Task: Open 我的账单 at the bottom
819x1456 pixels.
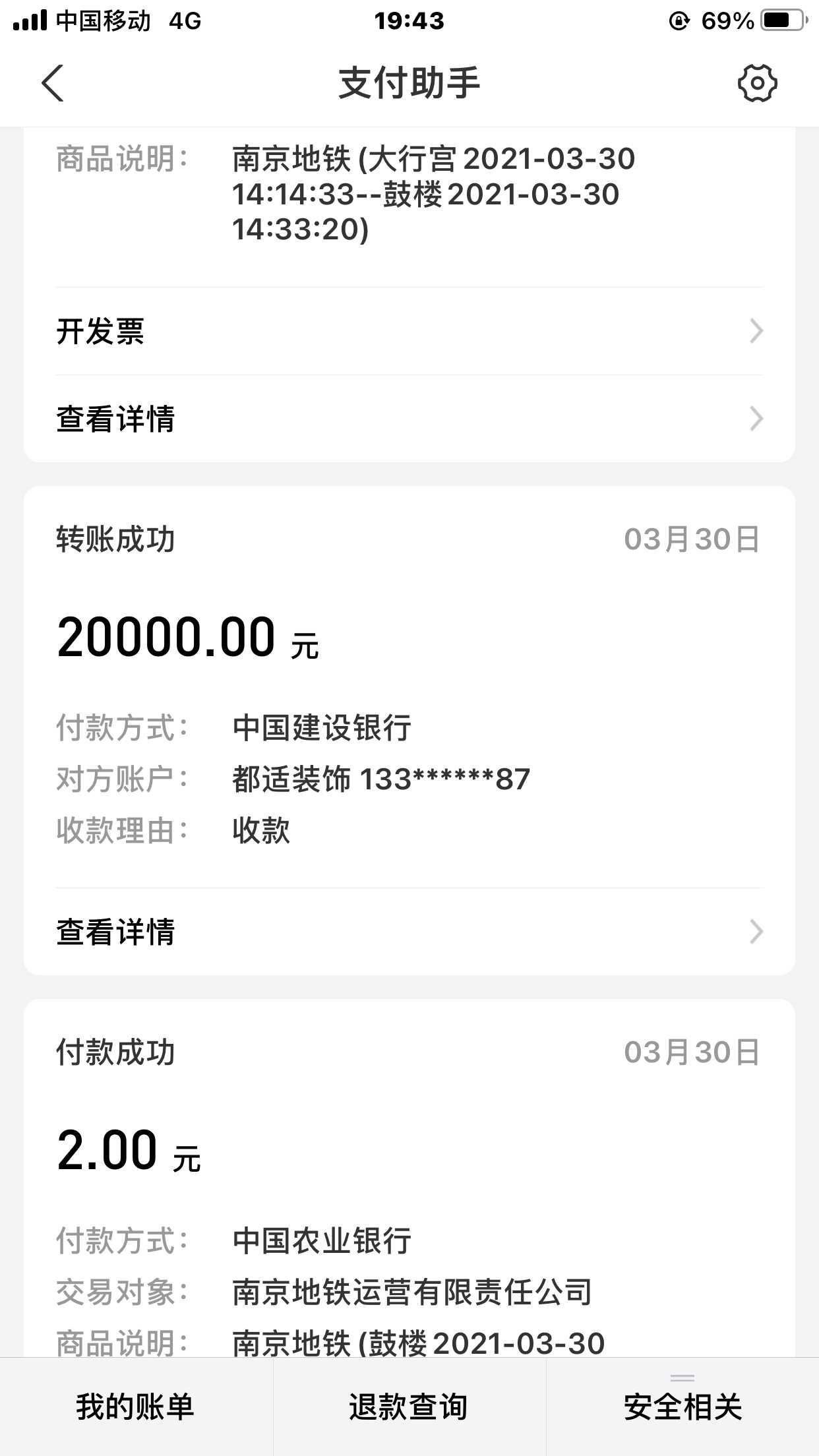Action: pos(135,1407)
